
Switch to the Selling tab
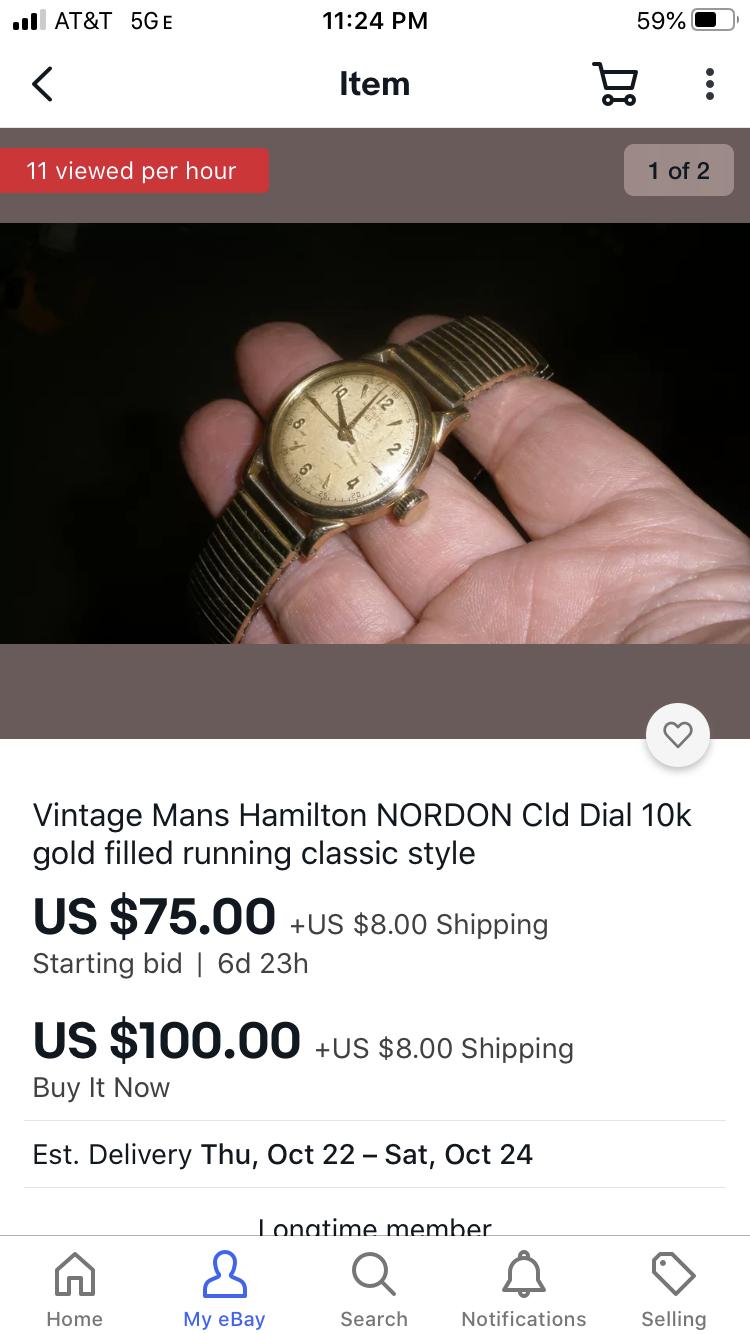tap(673, 1290)
